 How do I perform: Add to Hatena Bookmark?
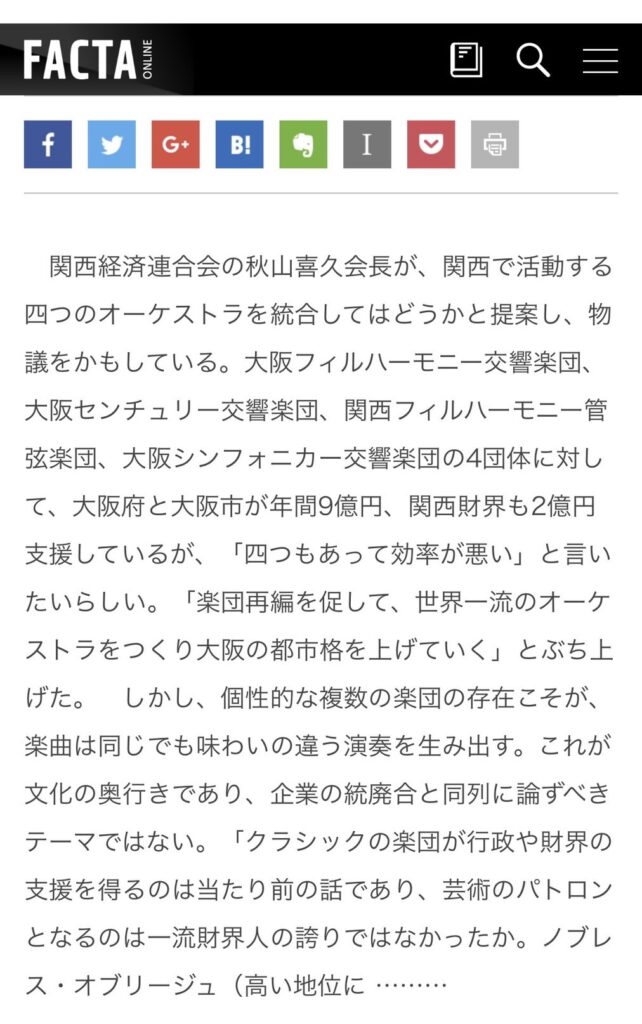click(x=240, y=144)
